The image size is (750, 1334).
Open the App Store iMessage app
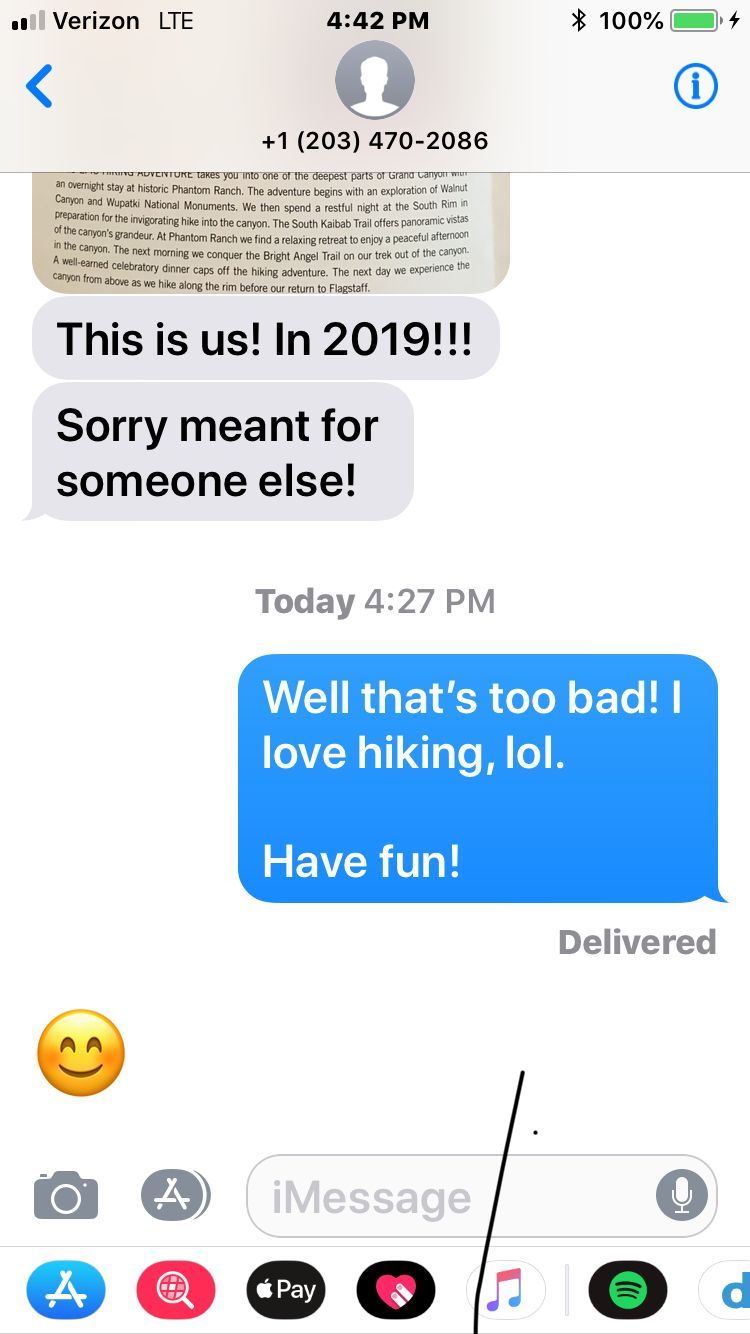point(65,1290)
